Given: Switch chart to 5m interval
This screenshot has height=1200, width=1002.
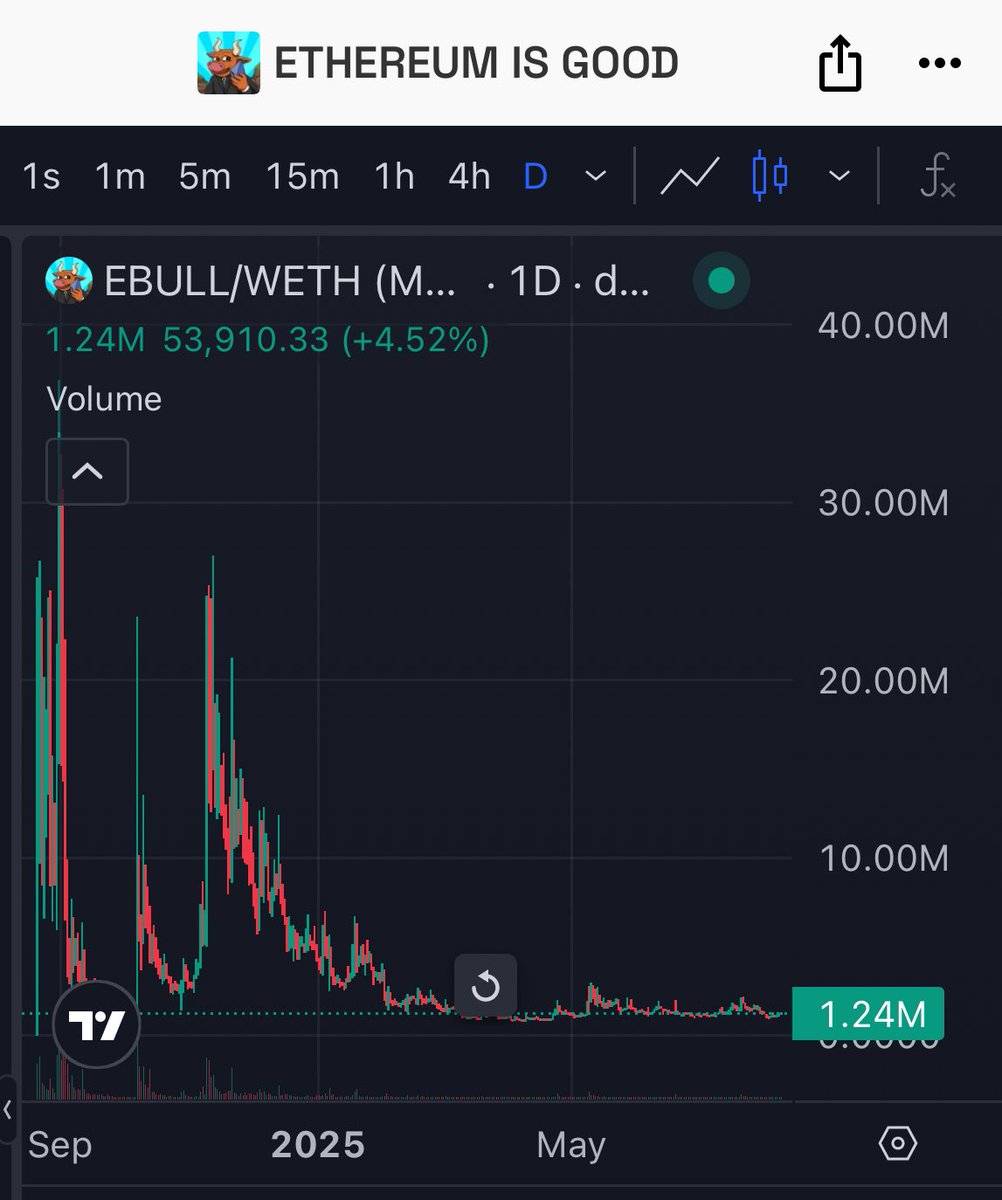Looking at the screenshot, I should coord(205,177).
